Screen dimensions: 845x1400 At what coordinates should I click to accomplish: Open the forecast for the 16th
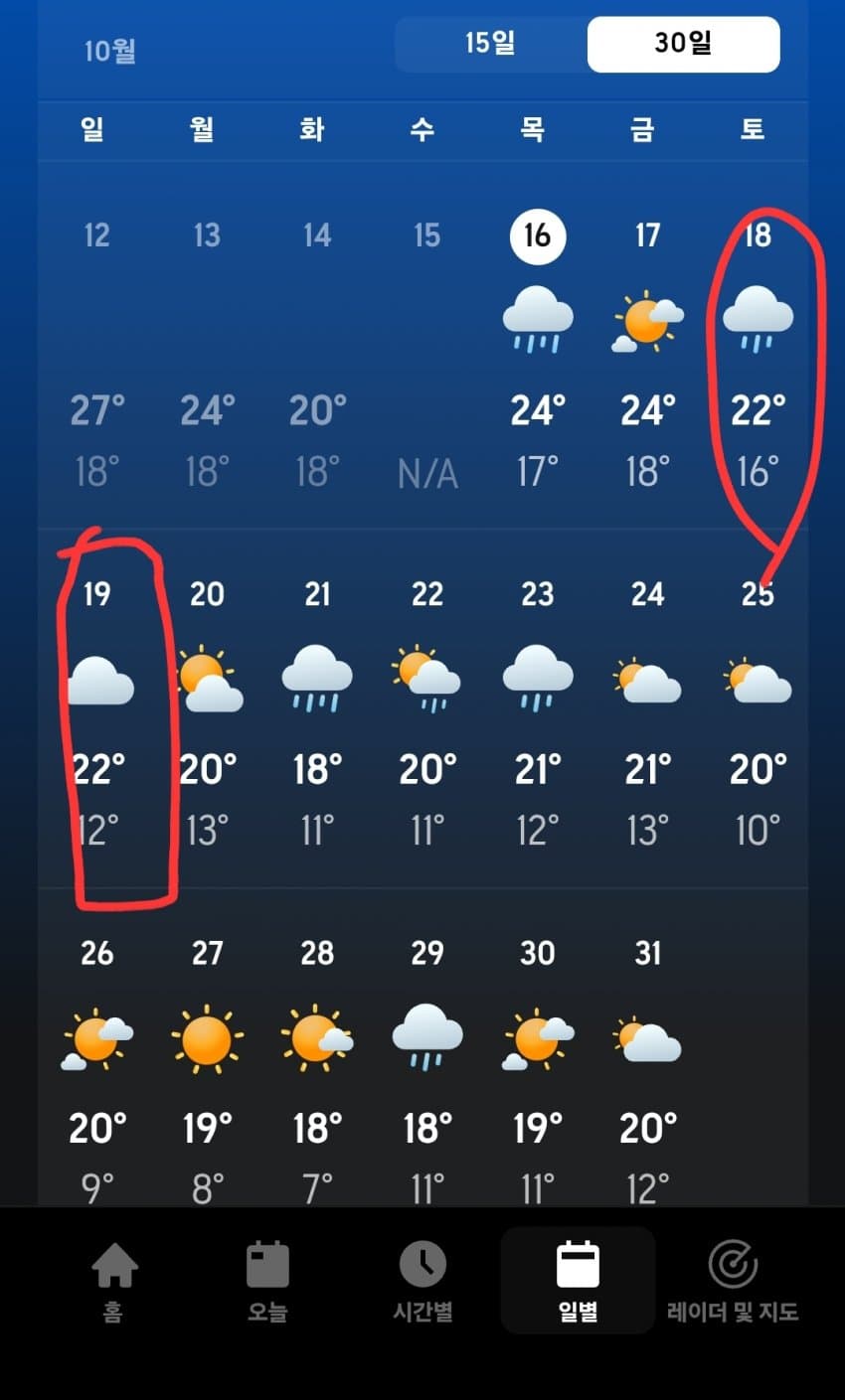pos(538,348)
